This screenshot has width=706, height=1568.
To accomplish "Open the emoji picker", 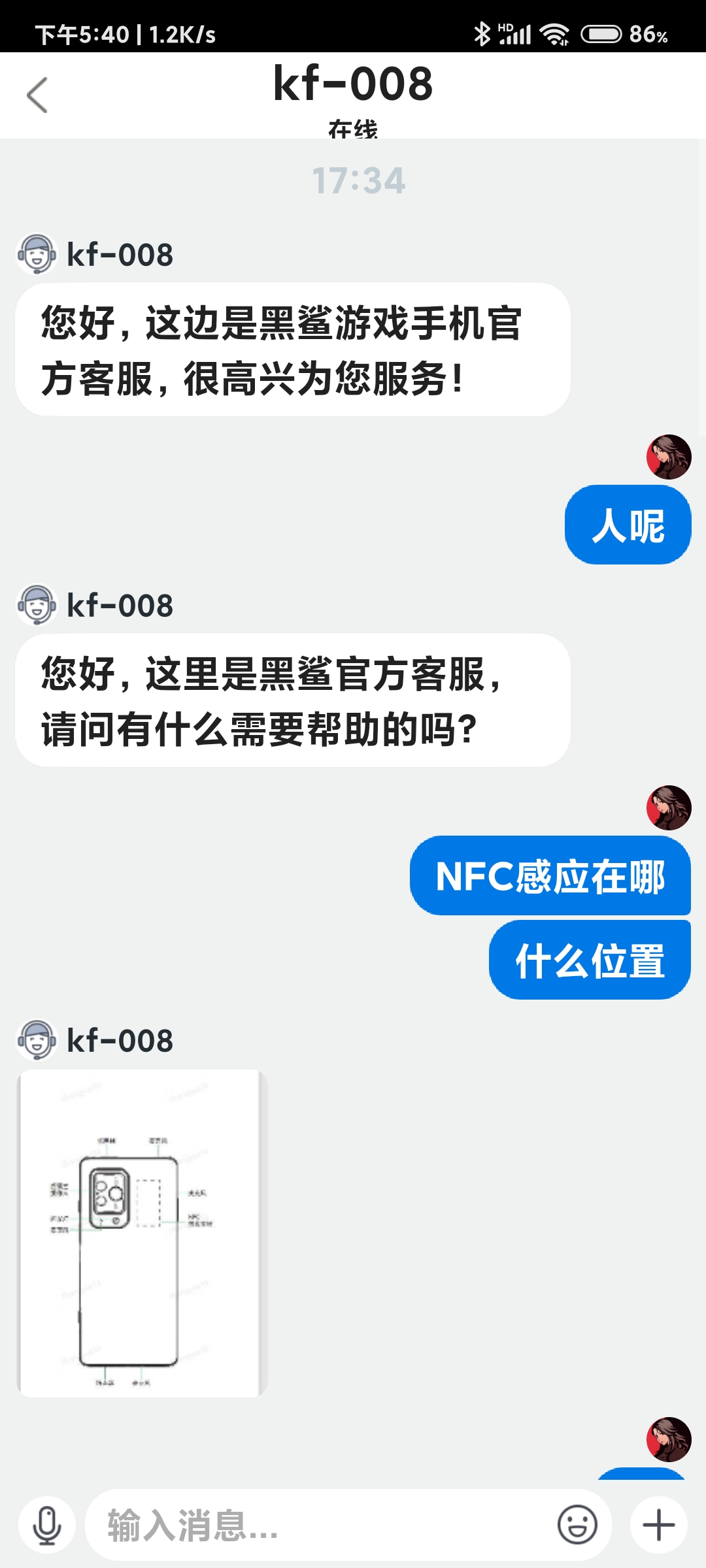I will point(577,1526).
